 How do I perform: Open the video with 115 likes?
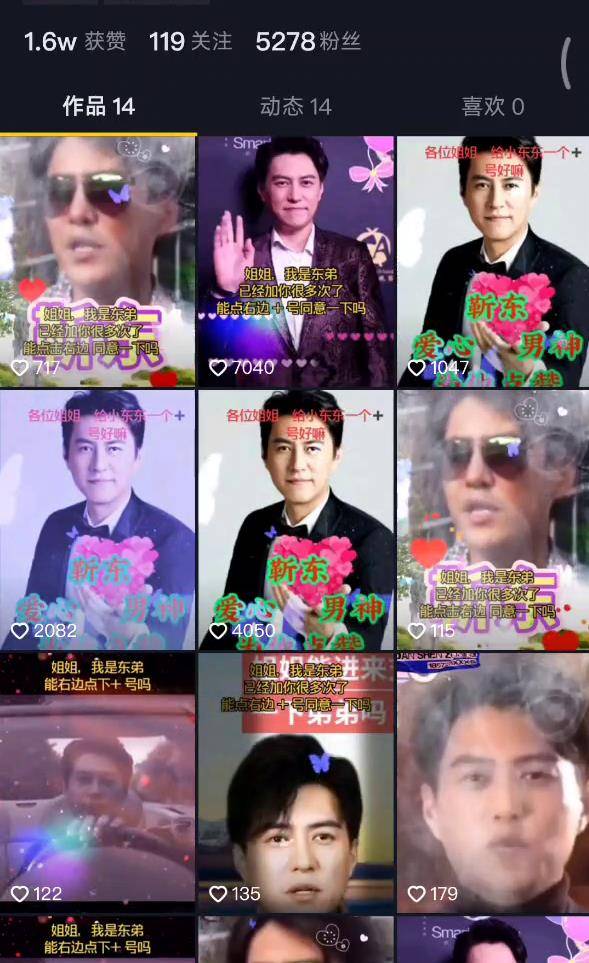point(493,520)
